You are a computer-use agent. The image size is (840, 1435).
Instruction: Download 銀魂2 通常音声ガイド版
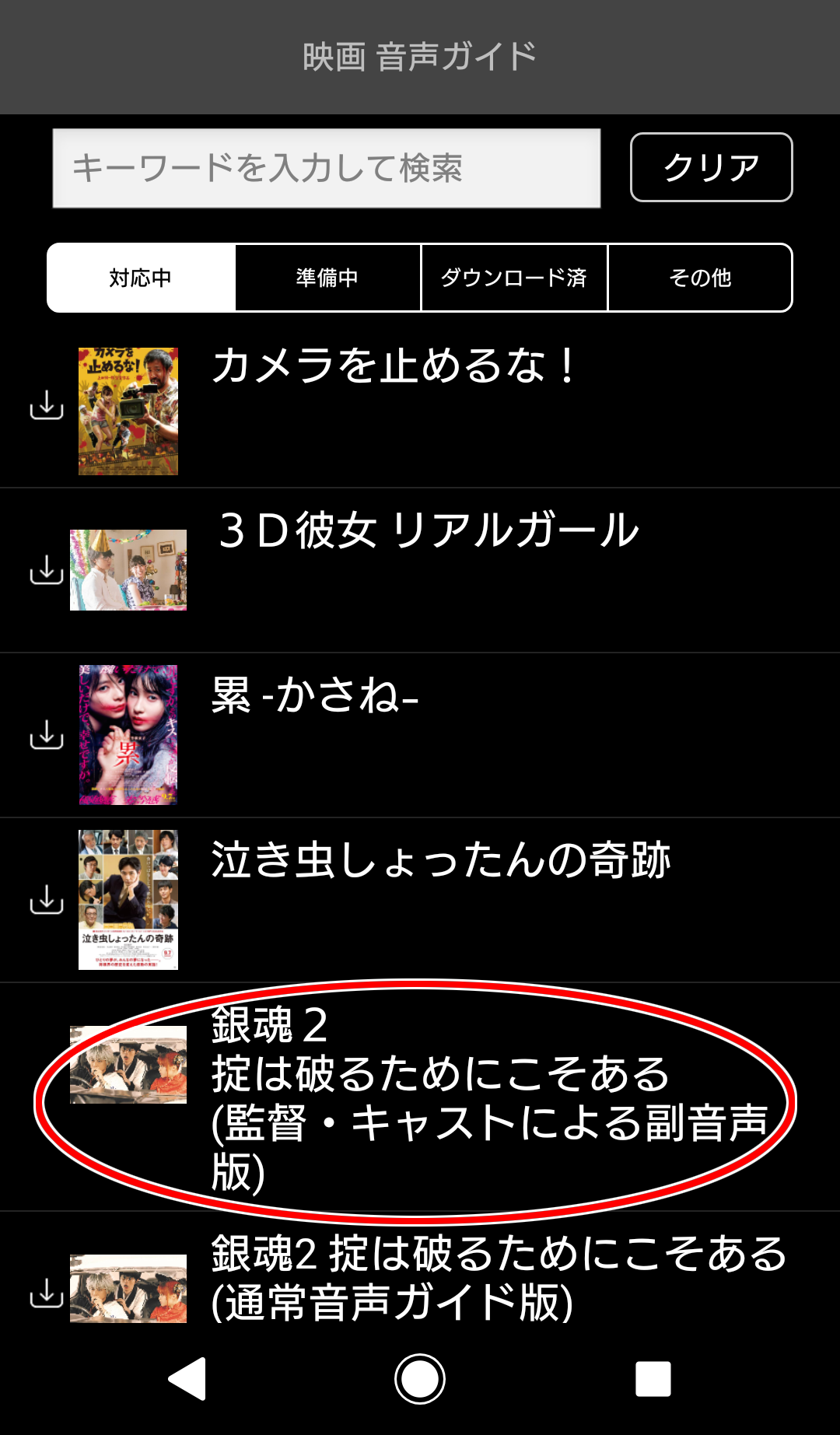pos(47,1293)
